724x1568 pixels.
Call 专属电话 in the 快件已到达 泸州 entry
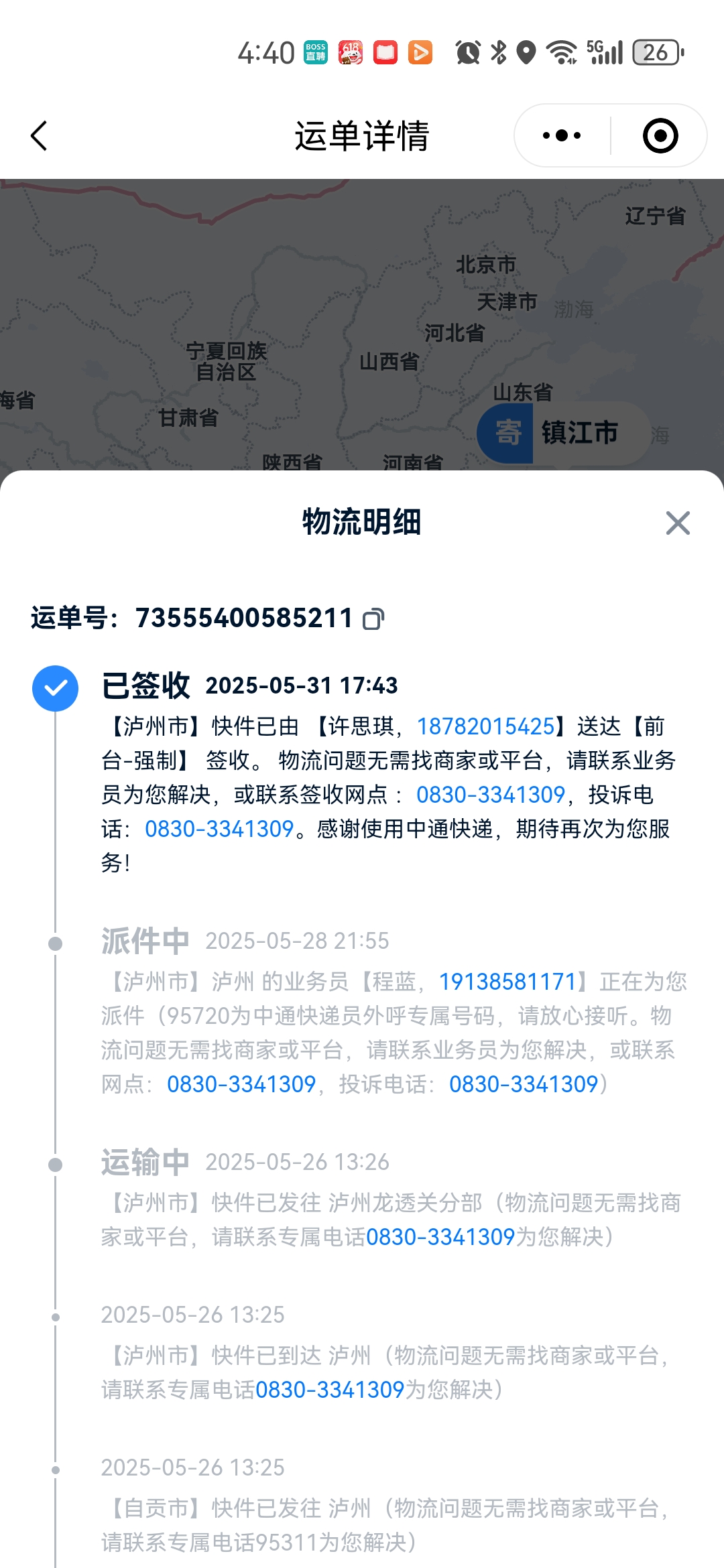pos(330,1390)
